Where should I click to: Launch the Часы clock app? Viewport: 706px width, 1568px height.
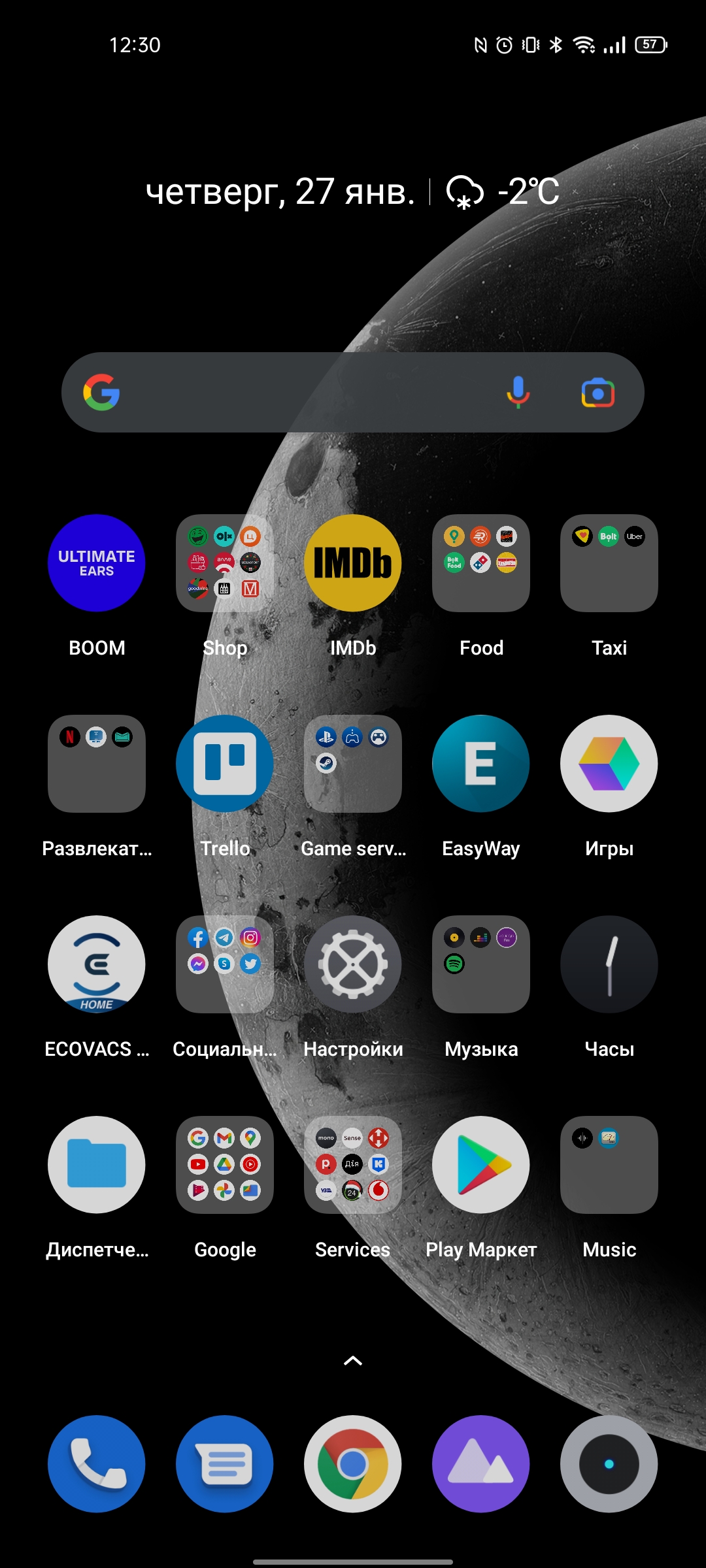click(x=609, y=964)
